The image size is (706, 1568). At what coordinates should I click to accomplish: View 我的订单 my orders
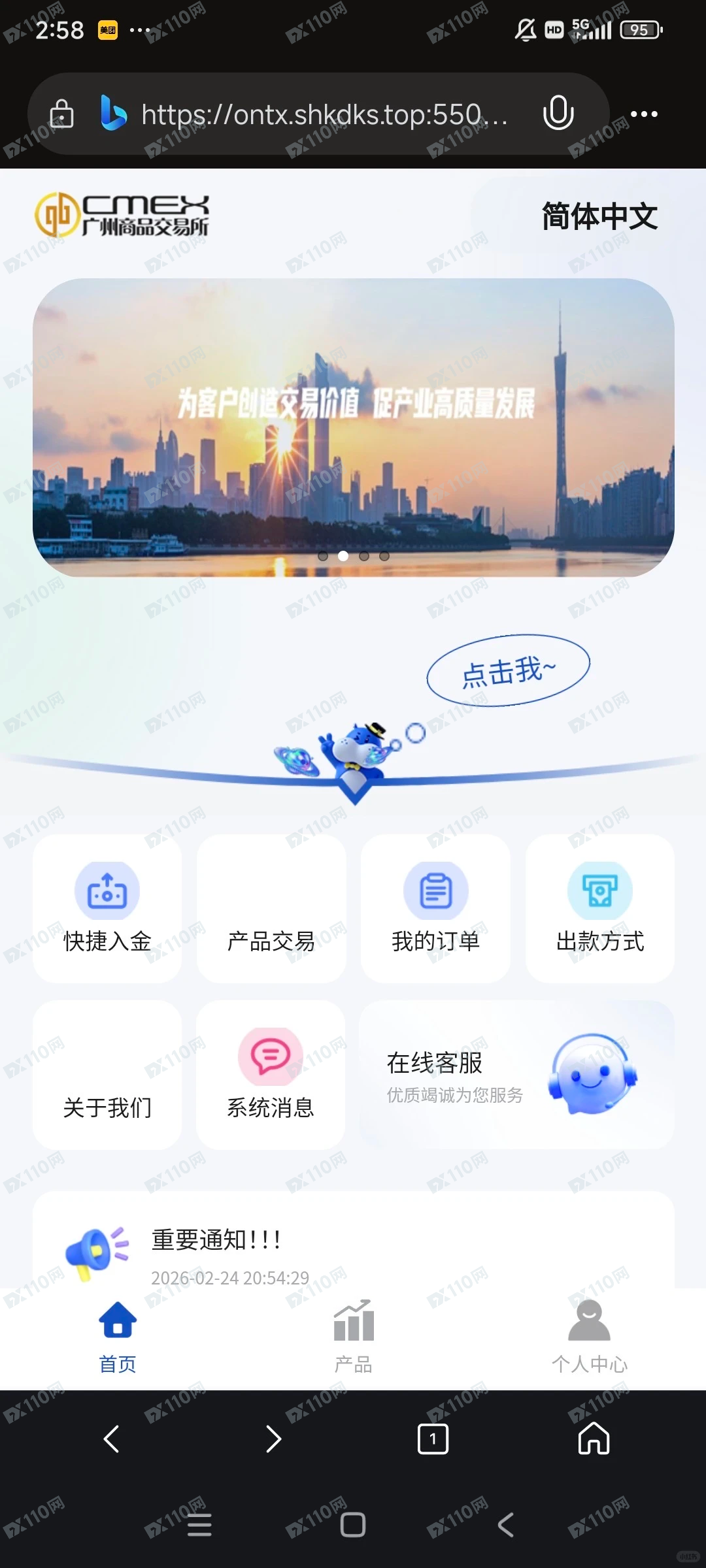coord(435,908)
